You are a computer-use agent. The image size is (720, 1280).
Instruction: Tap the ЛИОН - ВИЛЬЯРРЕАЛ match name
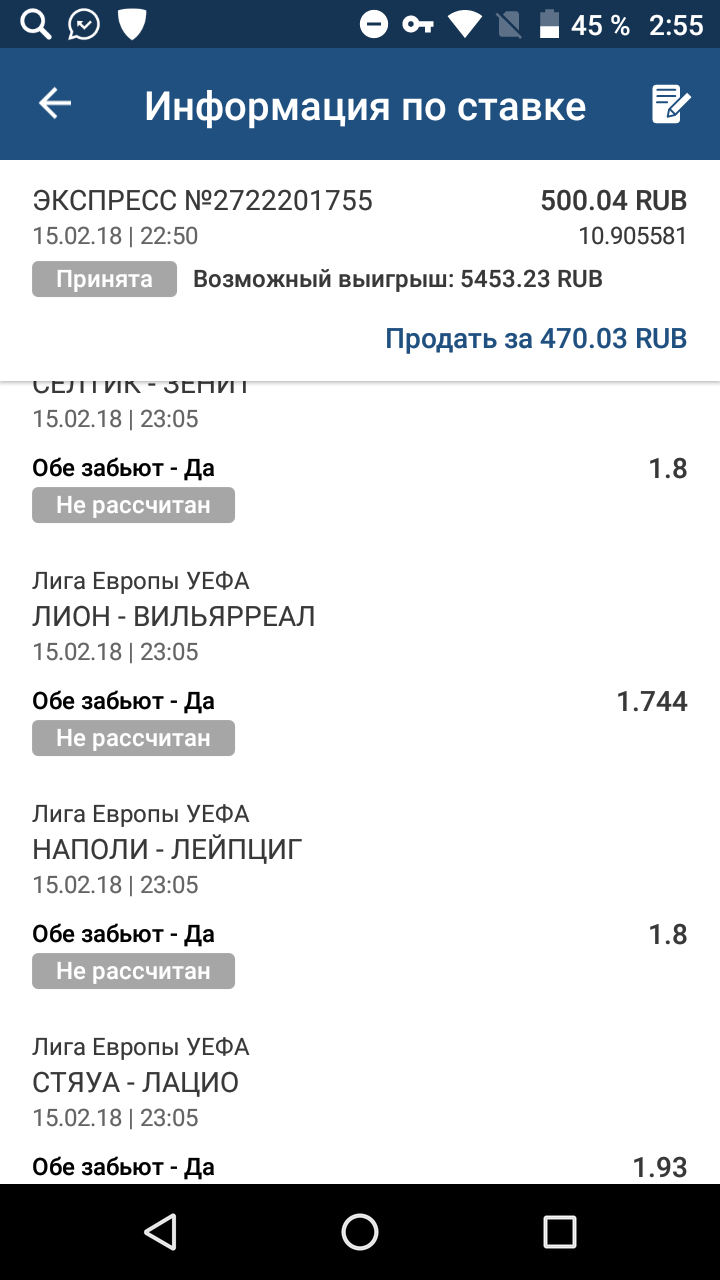[x=172, y=616]
